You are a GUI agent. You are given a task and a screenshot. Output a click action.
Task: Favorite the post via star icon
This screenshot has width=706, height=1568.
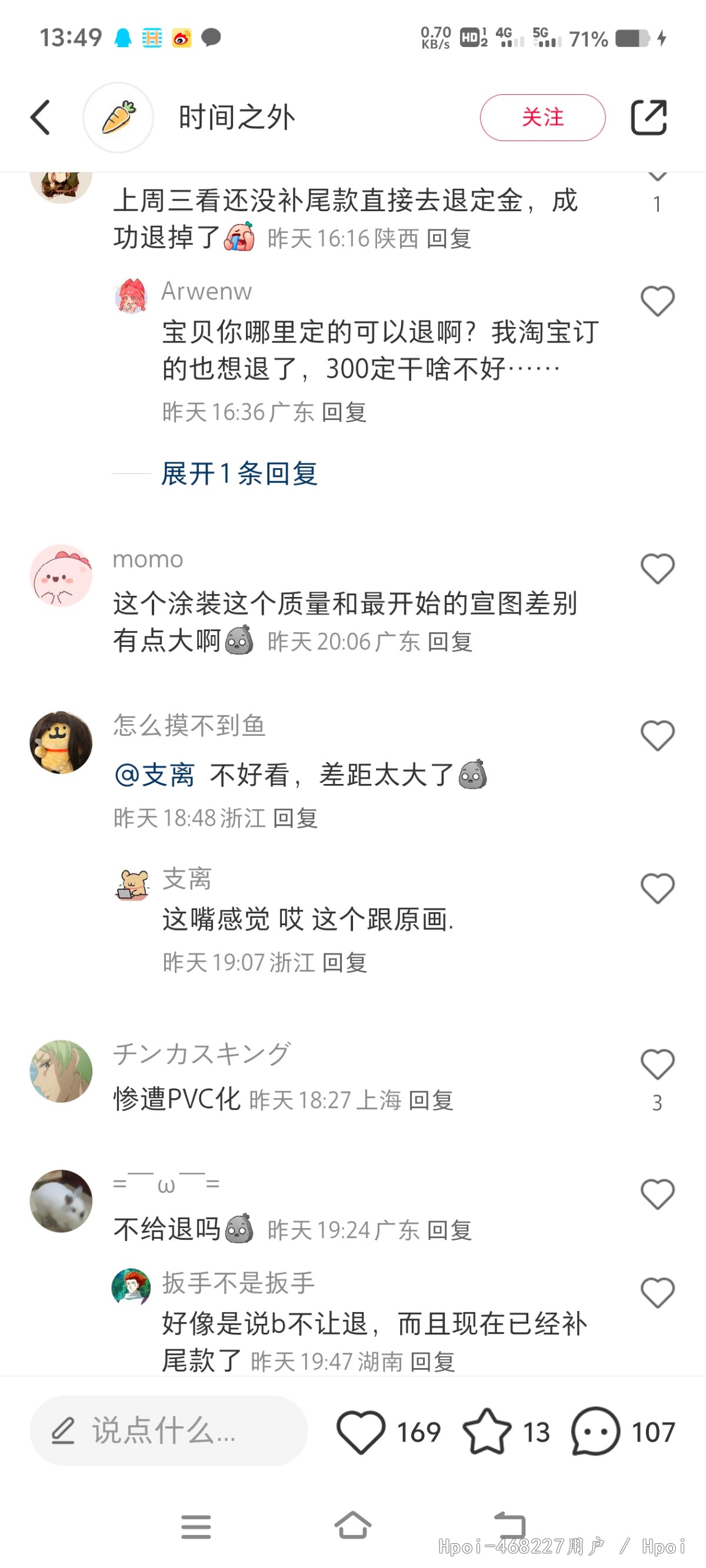487,1432
